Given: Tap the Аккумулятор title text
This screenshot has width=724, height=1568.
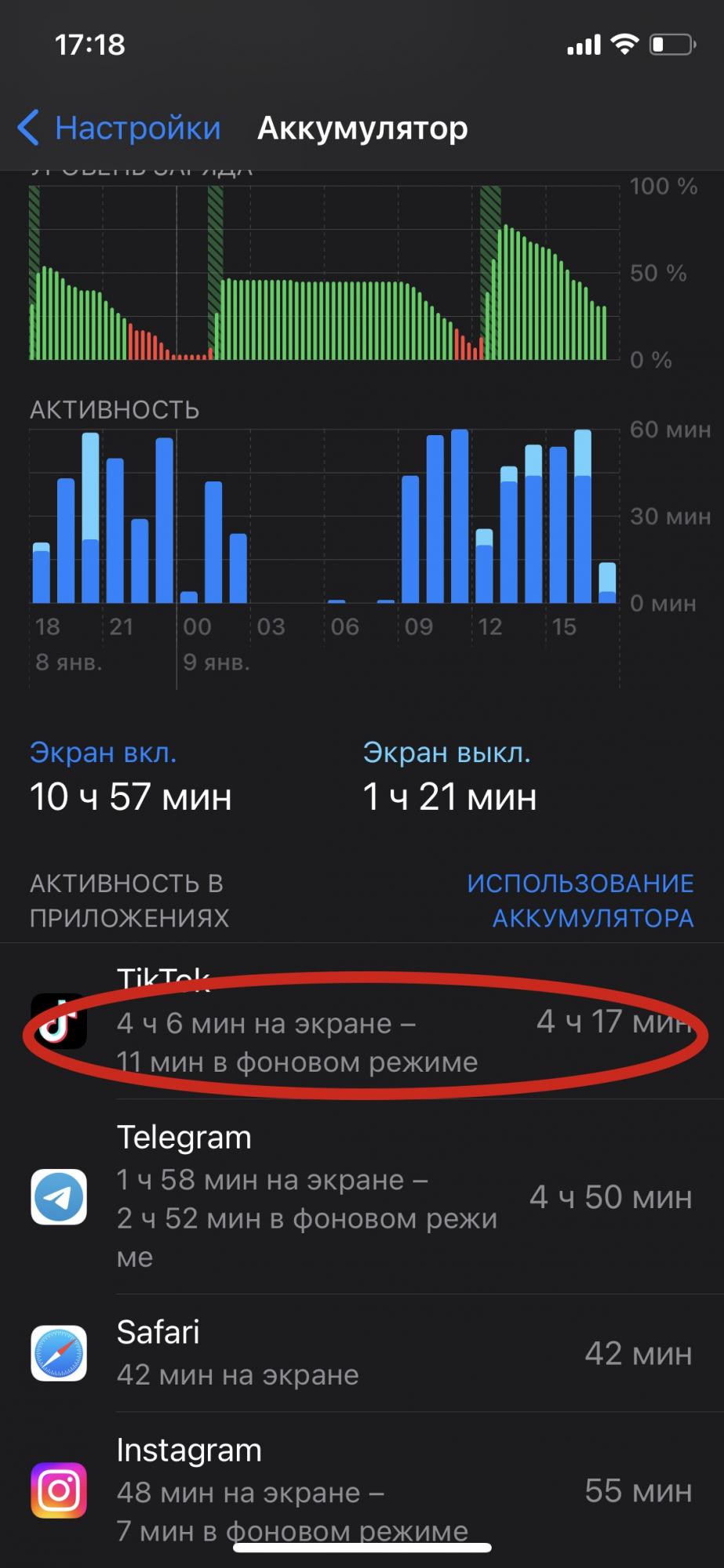Looking at the screenshot, I should tap(362, 128).
